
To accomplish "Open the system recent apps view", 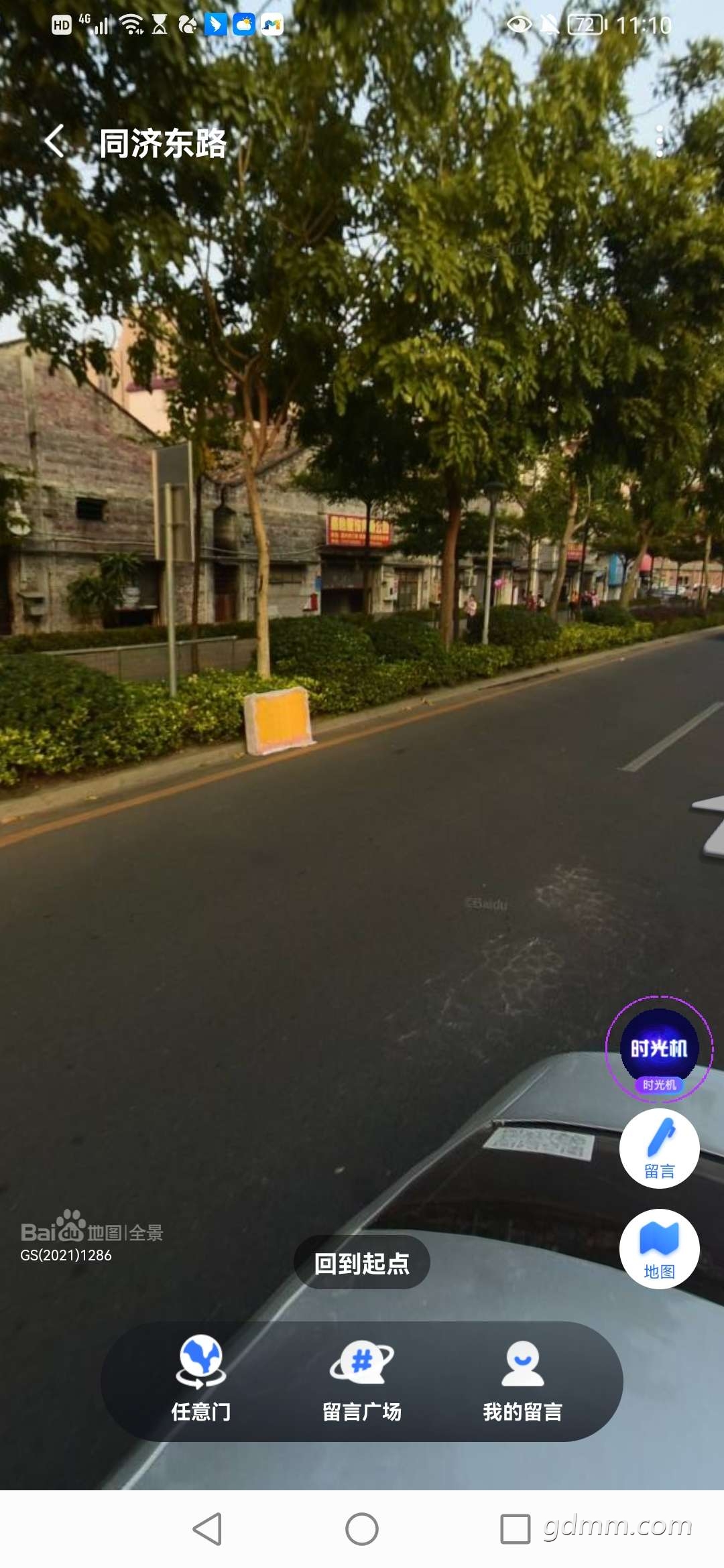I will point(515,1529).
